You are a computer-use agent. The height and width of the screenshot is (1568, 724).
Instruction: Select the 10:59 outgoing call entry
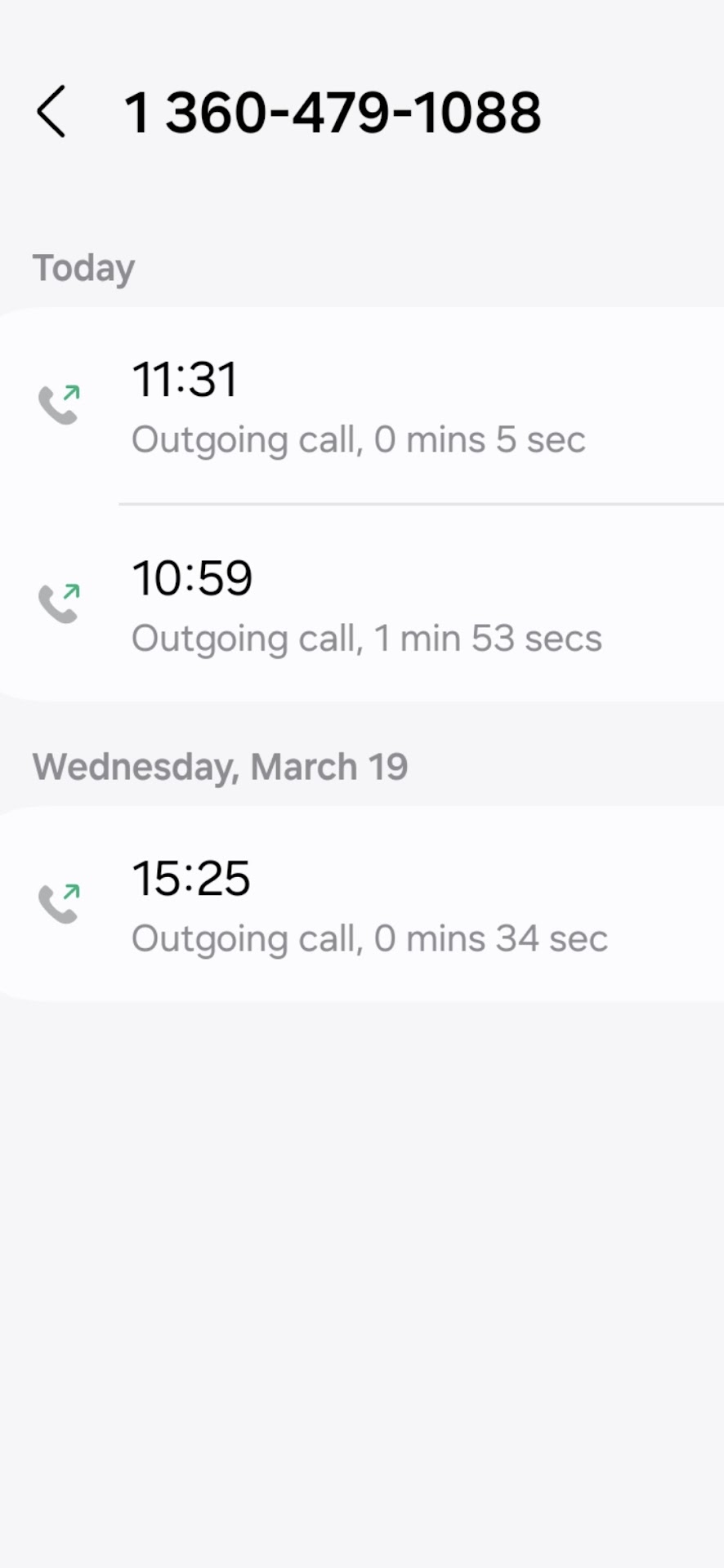pos(360,606)
